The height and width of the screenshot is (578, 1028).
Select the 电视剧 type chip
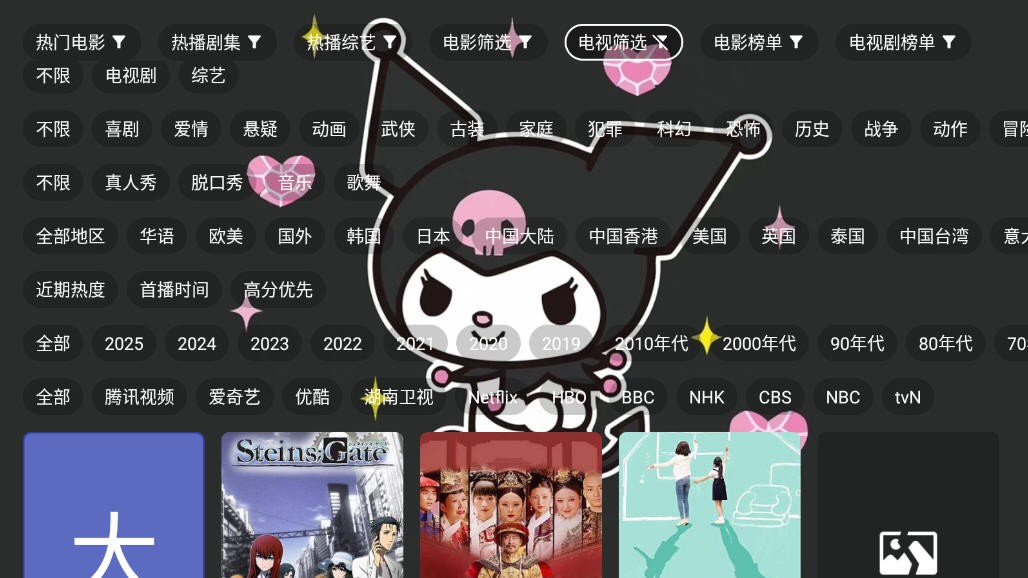pyautogui.click(x=131, y=75)
